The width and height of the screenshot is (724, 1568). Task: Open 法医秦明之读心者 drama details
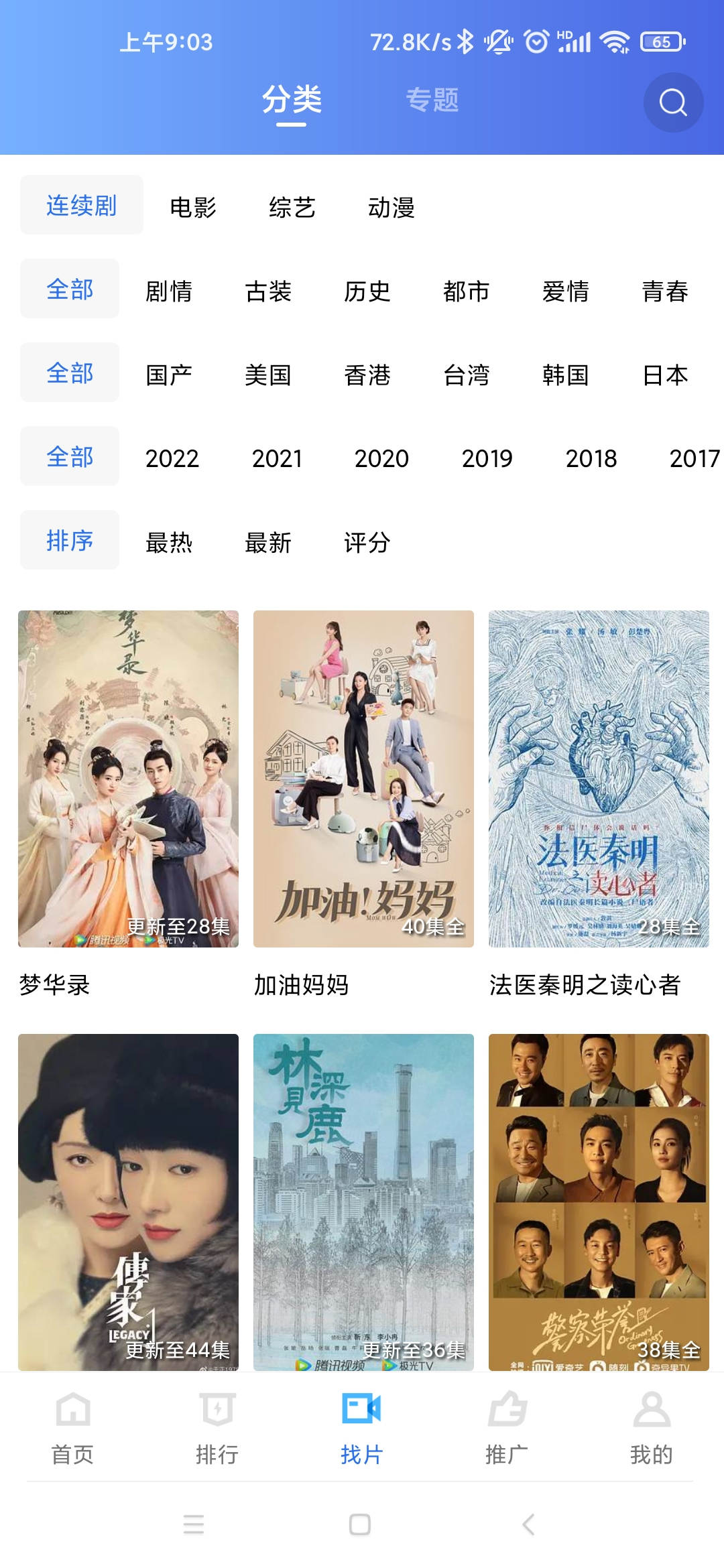[597, 777]
